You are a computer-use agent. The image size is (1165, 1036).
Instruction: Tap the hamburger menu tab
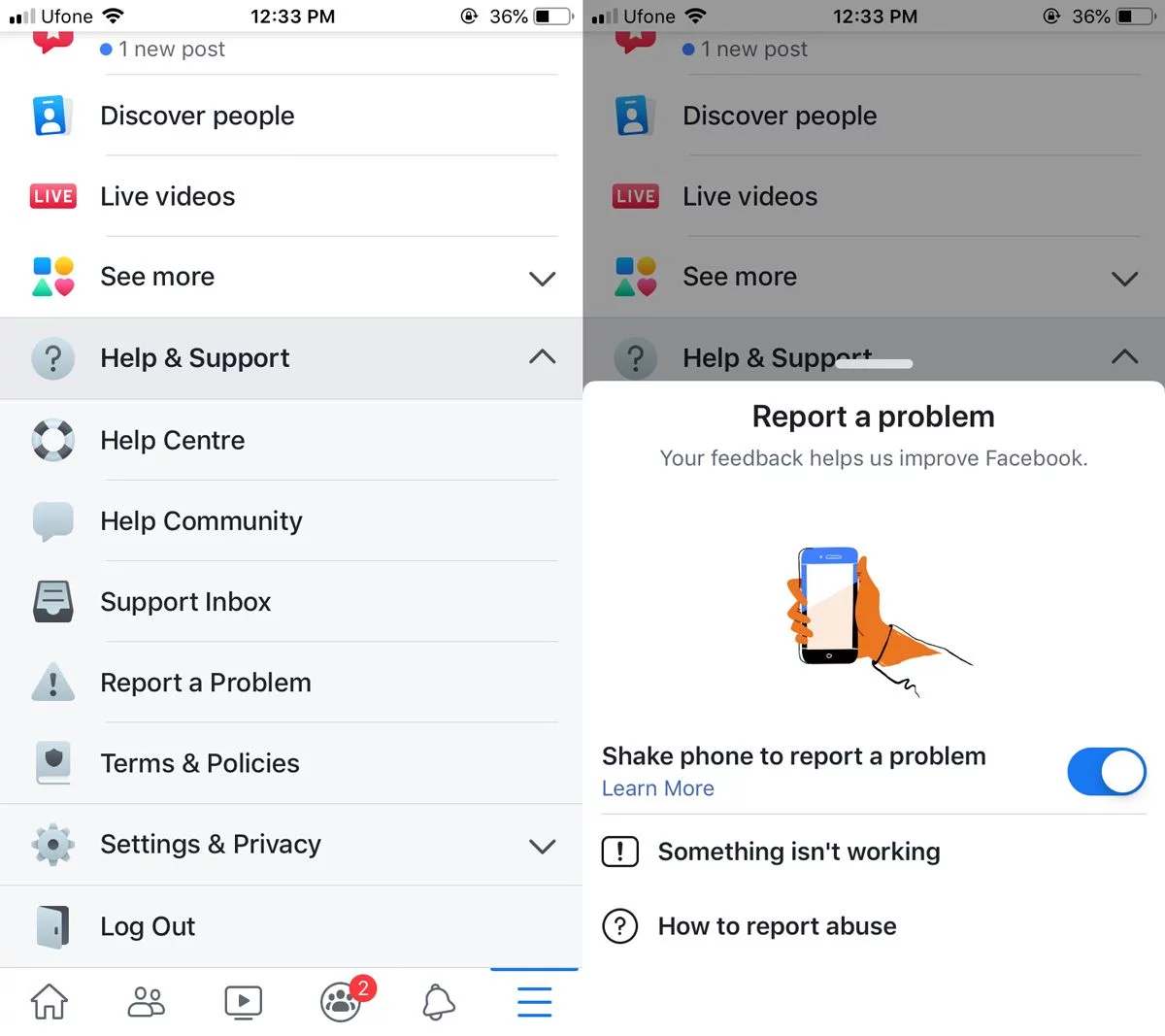[534, 1001]
